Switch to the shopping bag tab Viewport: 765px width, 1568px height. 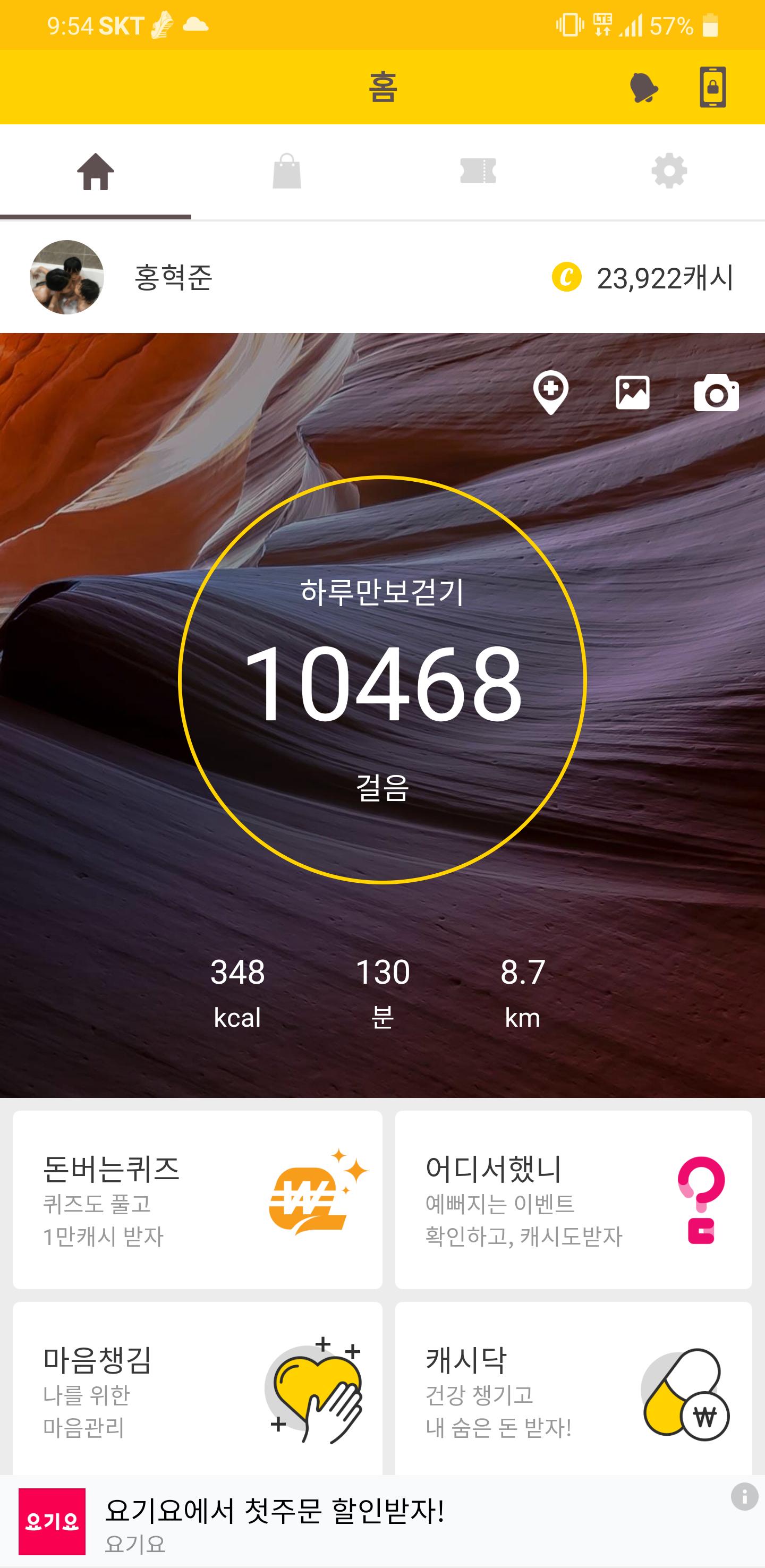pos(287,172)
